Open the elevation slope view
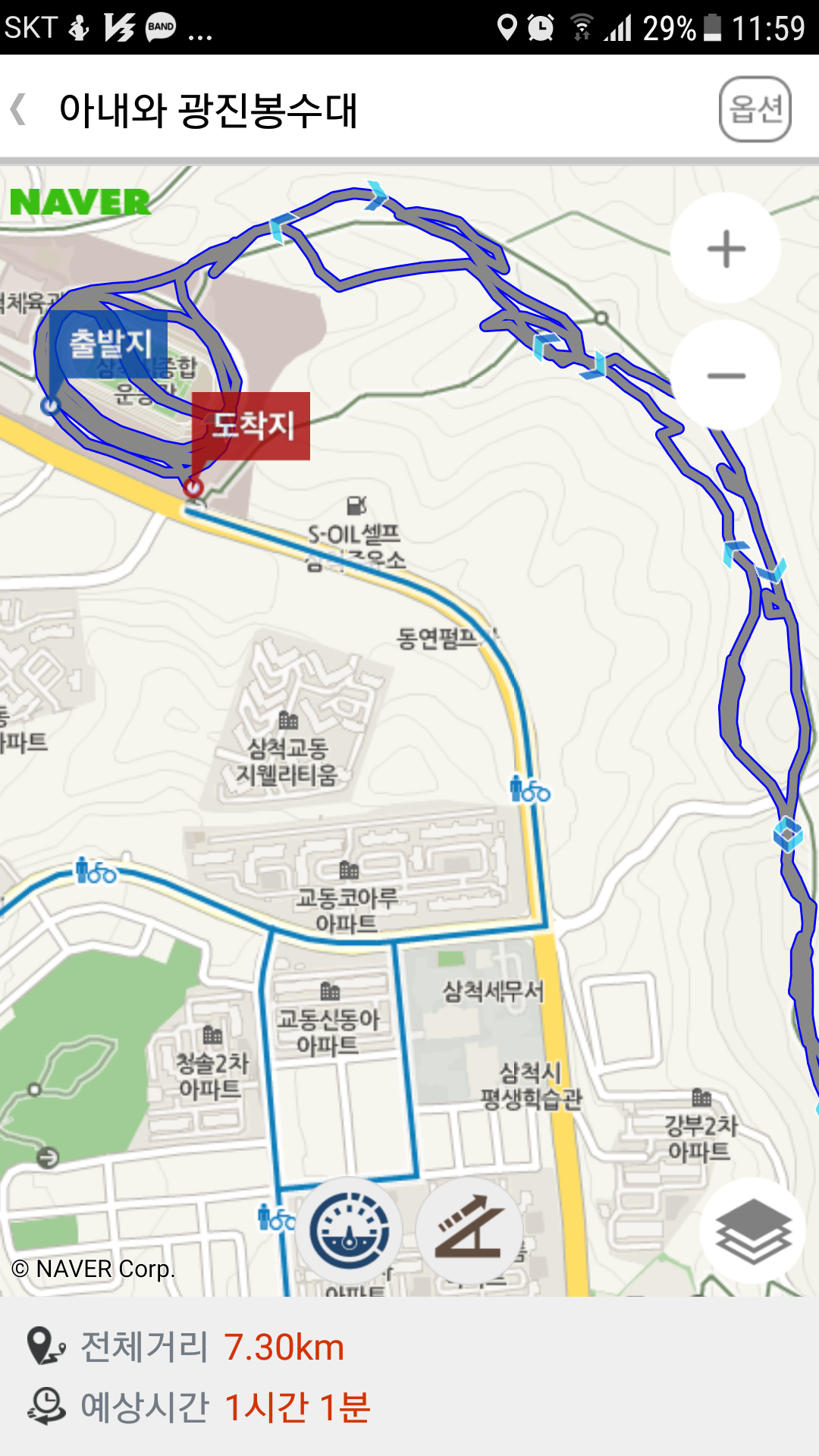 (x=469, y=1231)
